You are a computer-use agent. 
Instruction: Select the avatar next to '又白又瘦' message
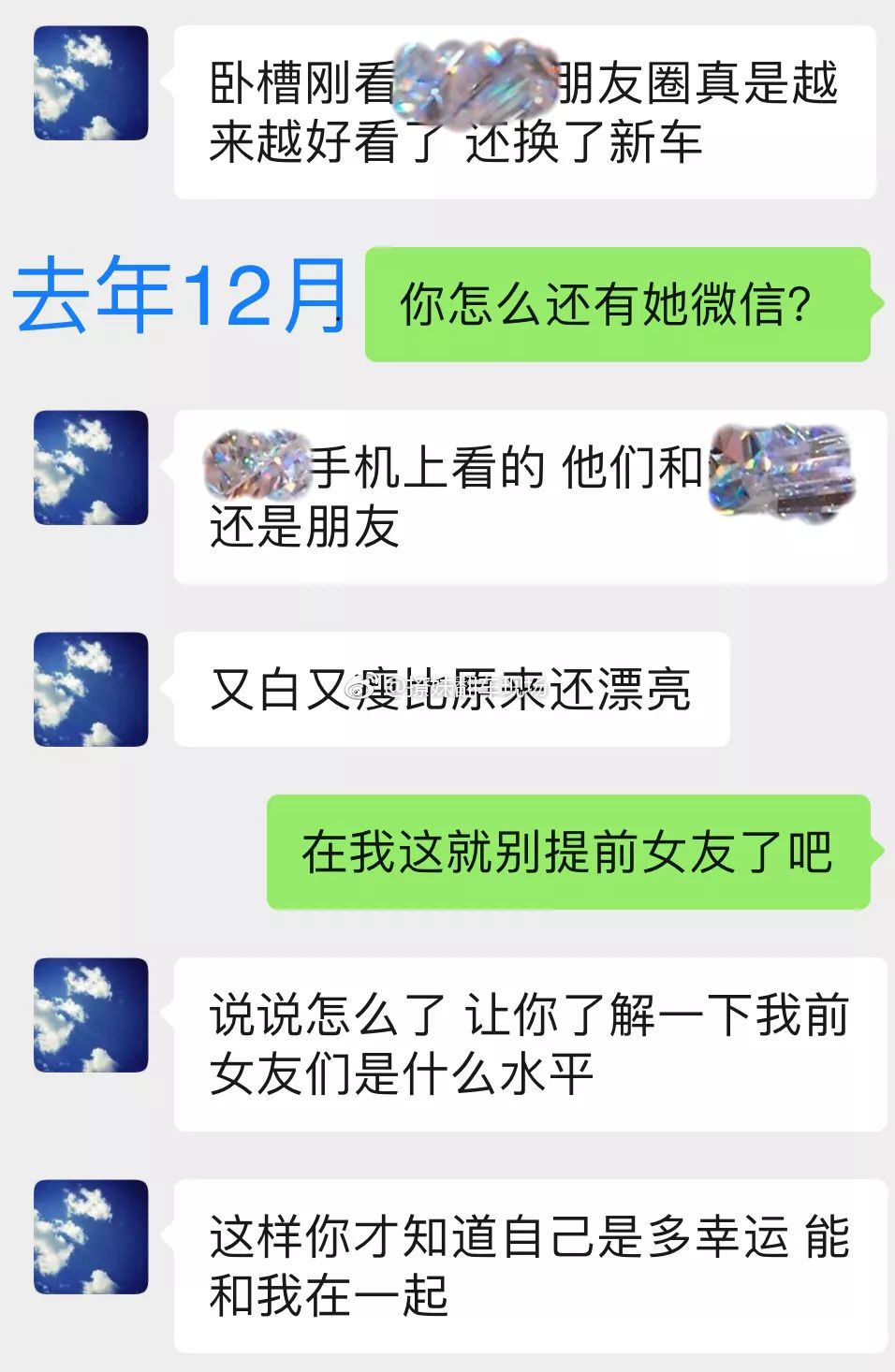[89, 688]
